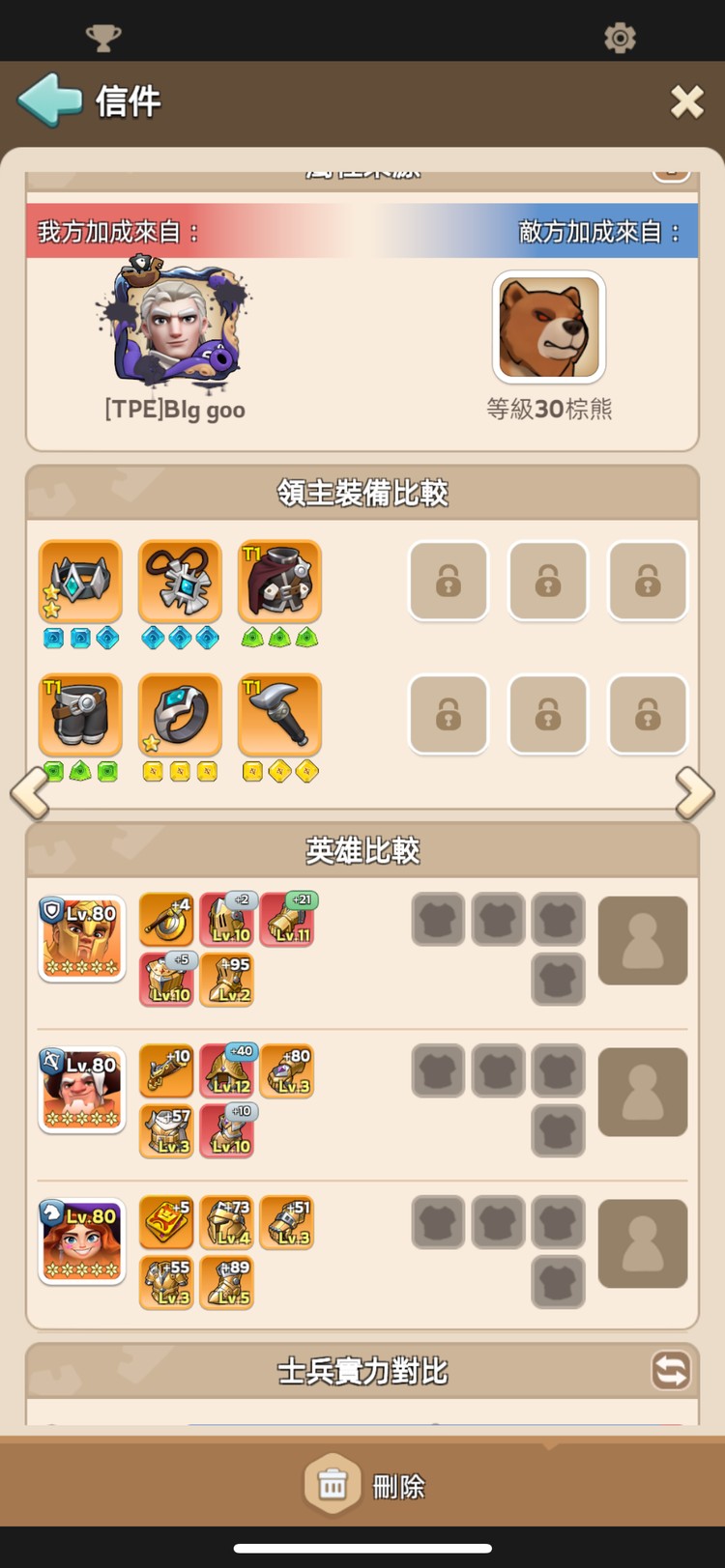Screen dimensions: 725x1568
Task: Select the +21 gauntlet Lv.11 item
Action: [x=287, y=919]
